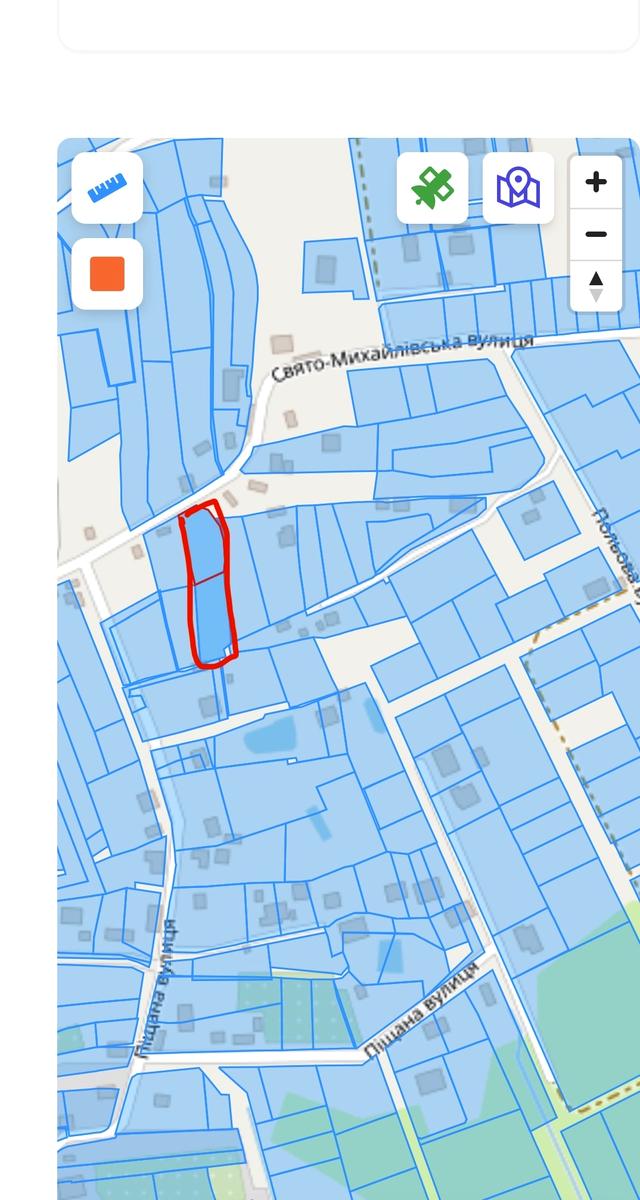Screen dimensions: 640x1200
Task: Reset map orientation with compass arrow
Action: (596, 286)
